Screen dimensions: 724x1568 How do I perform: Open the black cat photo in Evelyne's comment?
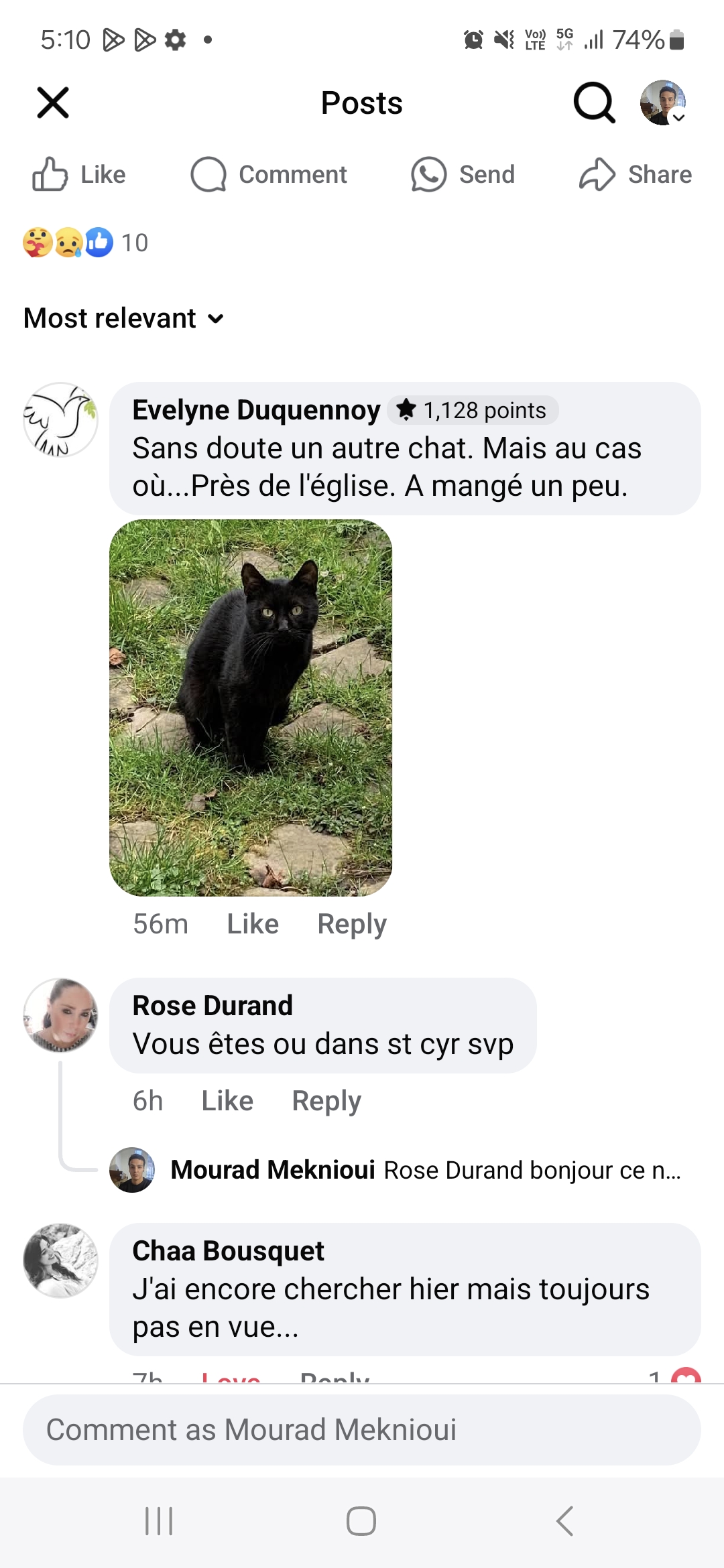coord(251,708)
